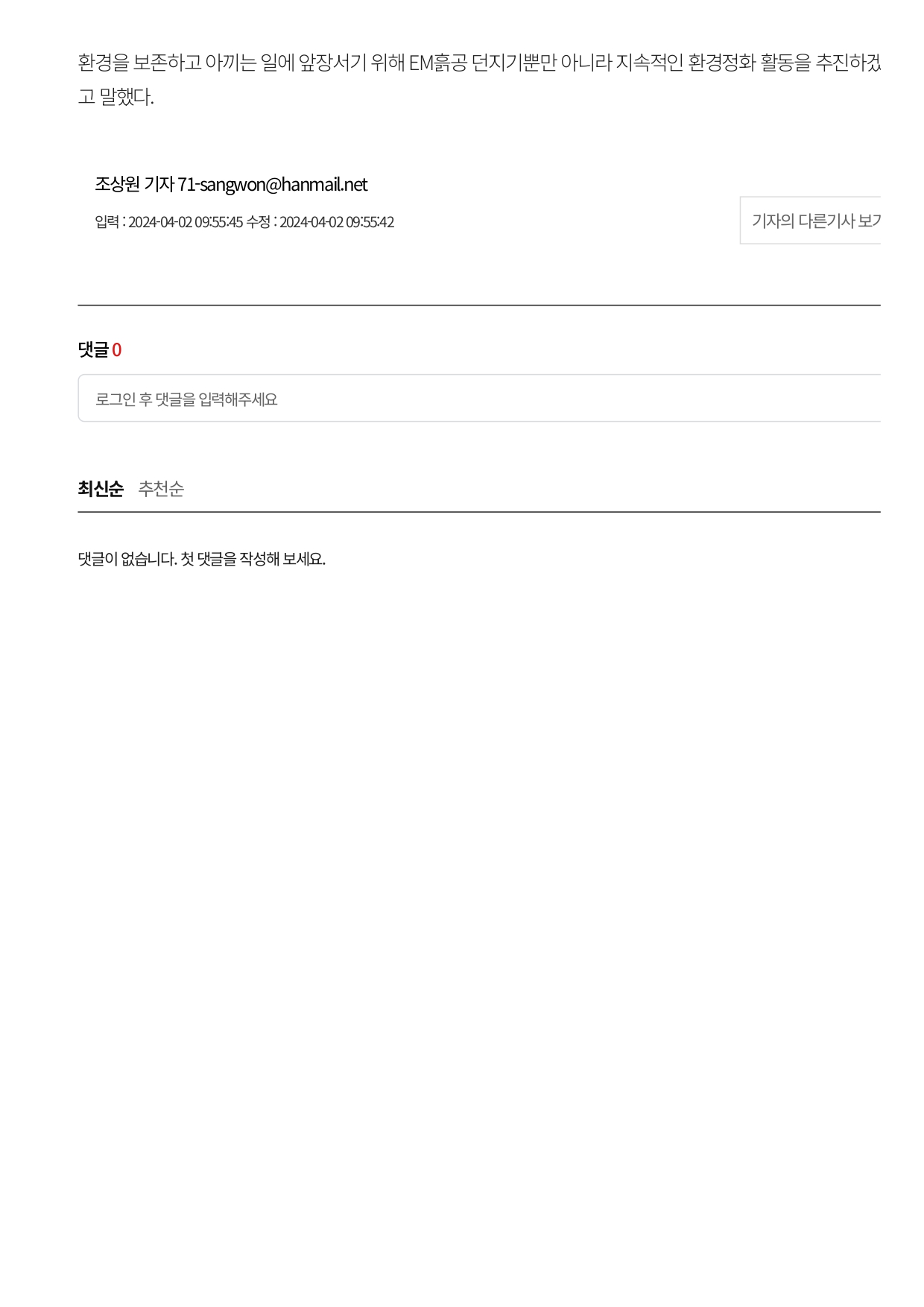Open the reporter's other articles button

tap(811, 221)
